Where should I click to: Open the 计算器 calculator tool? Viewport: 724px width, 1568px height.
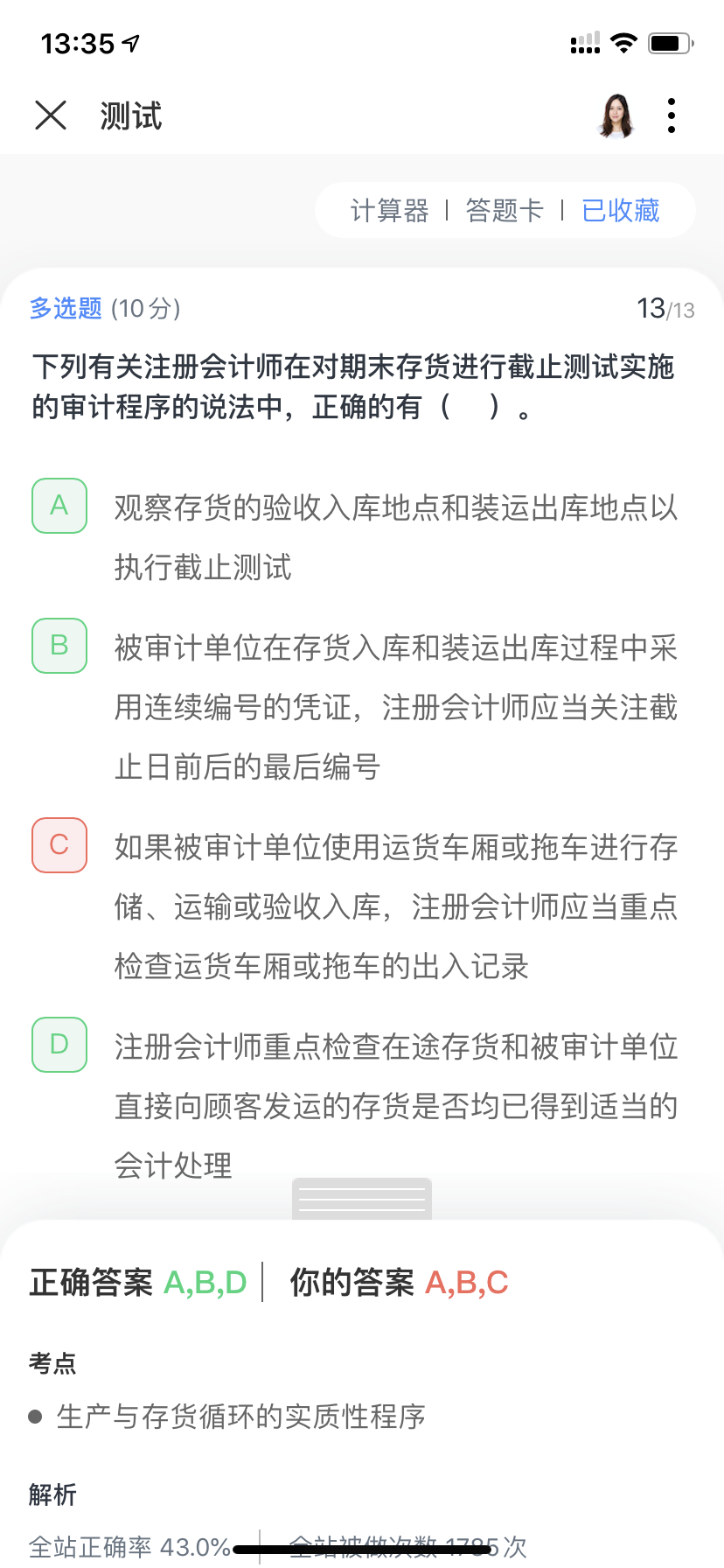(x=389, y=211)
